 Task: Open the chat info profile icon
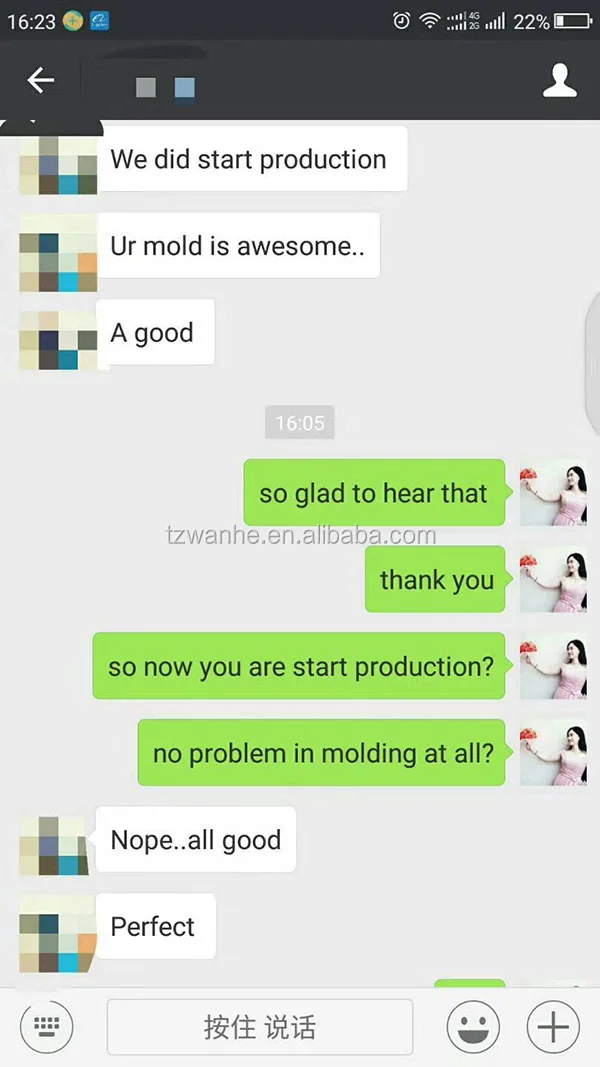coord(560,80)
